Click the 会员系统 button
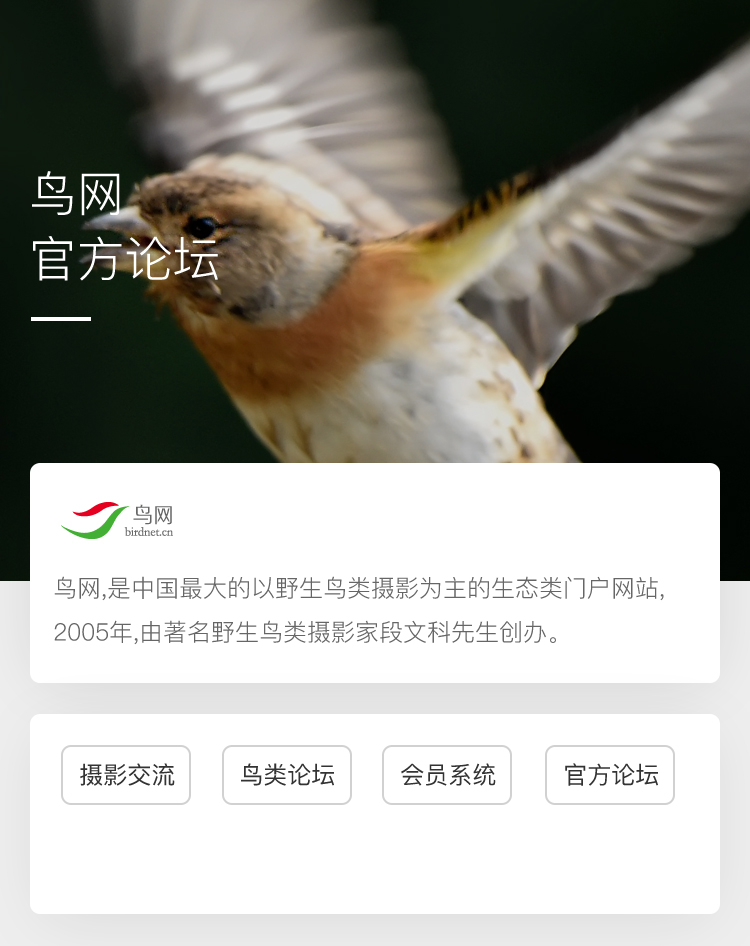The height and width of the screenshot is (946, 750). tap(447, 775)
